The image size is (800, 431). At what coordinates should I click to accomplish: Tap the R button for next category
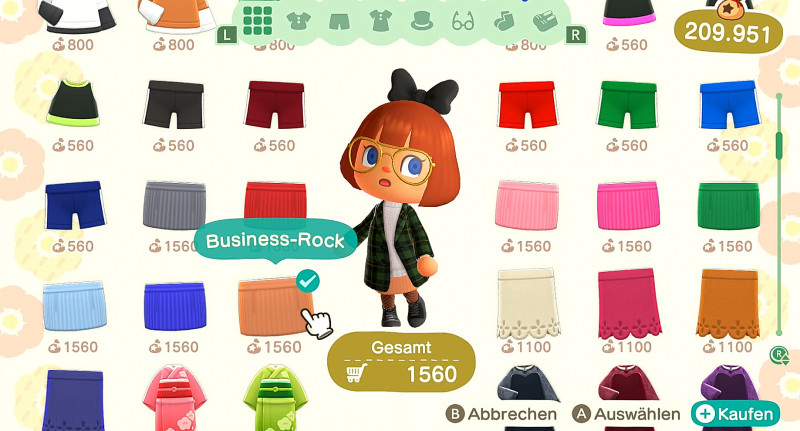click(x=575, y=36)
